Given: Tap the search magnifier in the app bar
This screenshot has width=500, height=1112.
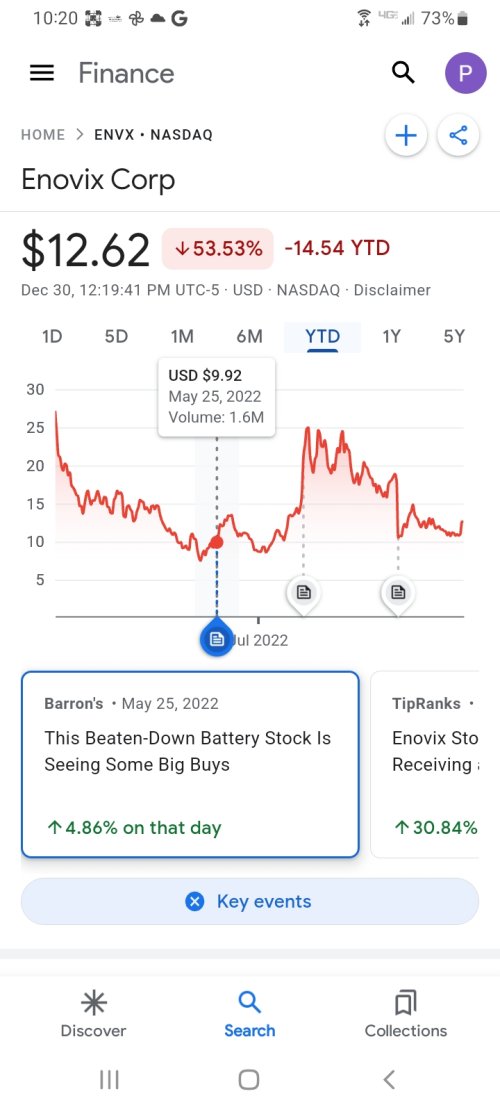Looking at the screenshot, I should 404,72.
